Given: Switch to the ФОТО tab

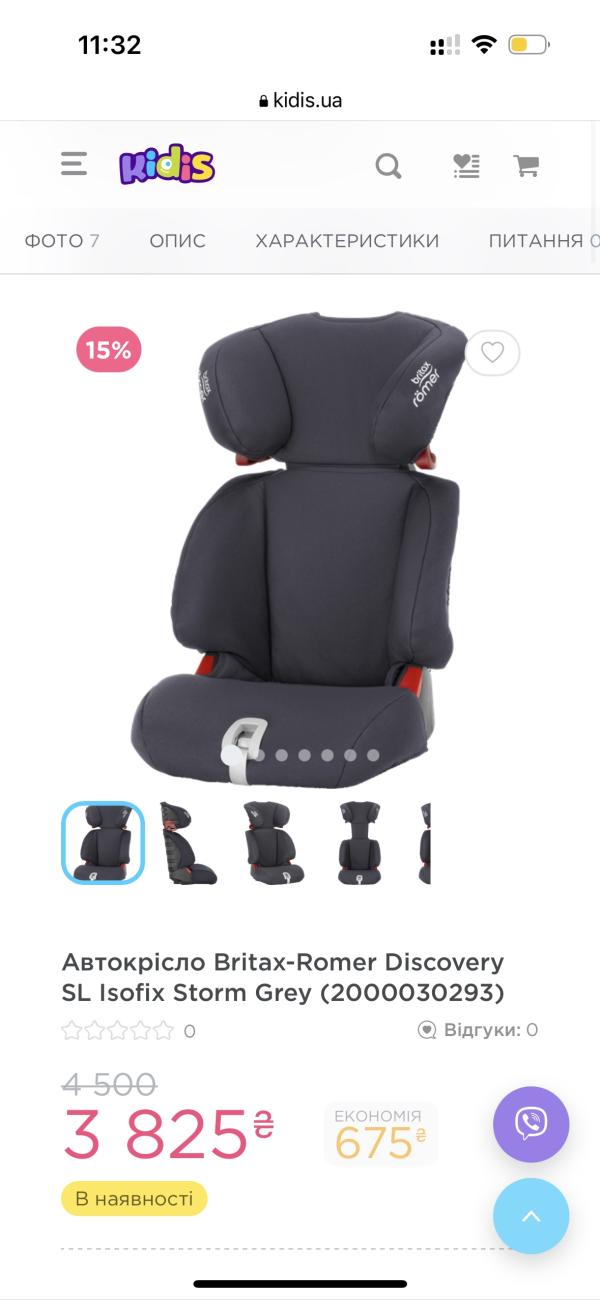Looking at the screenshot, I should tap(62, 241).
